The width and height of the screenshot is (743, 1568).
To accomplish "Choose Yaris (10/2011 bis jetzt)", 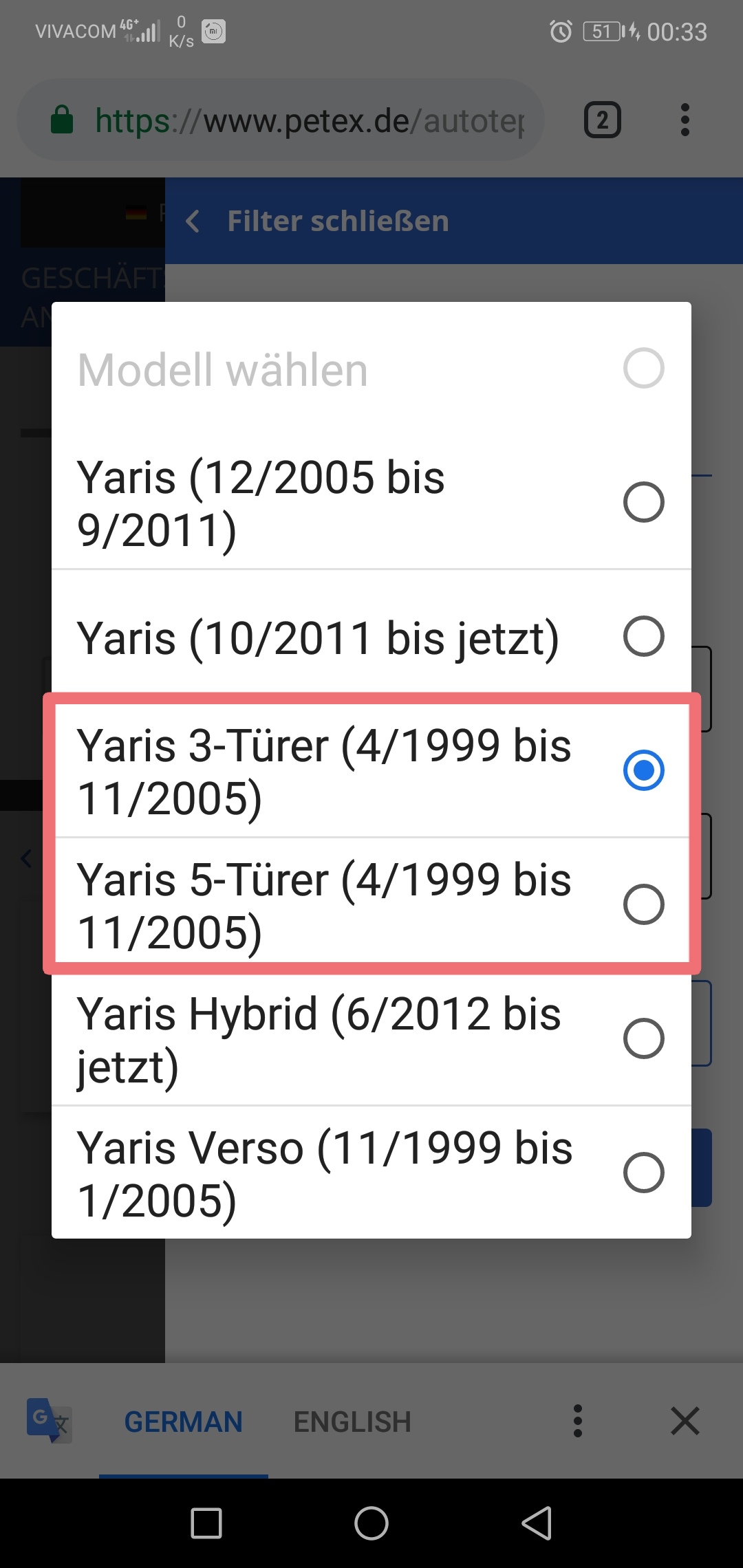I will tap(371, 637).
